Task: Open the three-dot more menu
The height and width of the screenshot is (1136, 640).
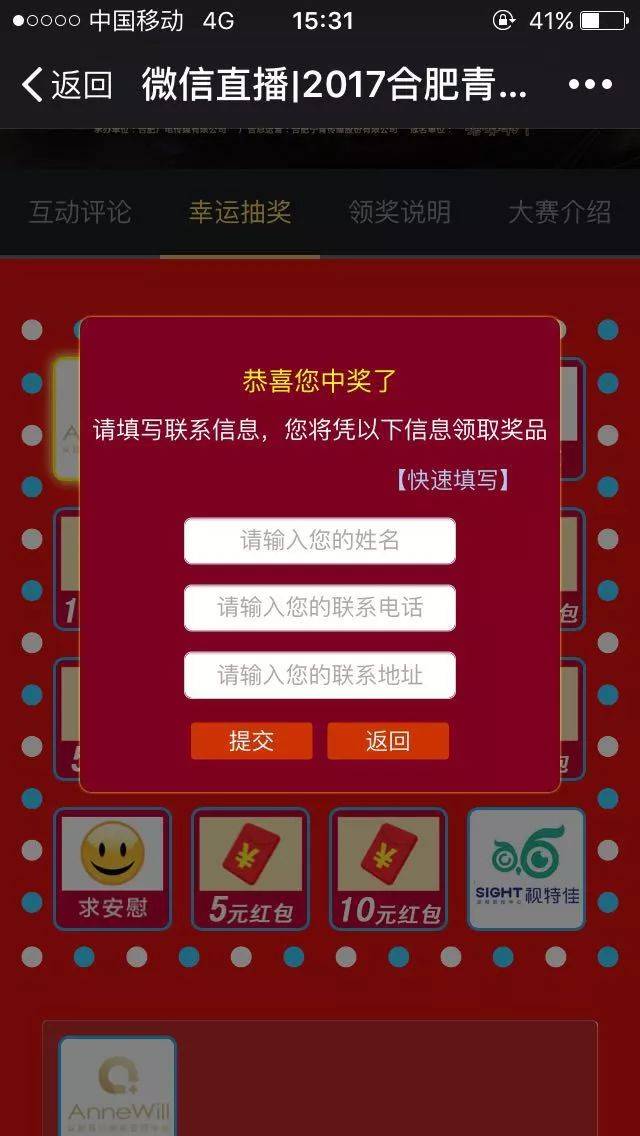Action: click(590, 85)
